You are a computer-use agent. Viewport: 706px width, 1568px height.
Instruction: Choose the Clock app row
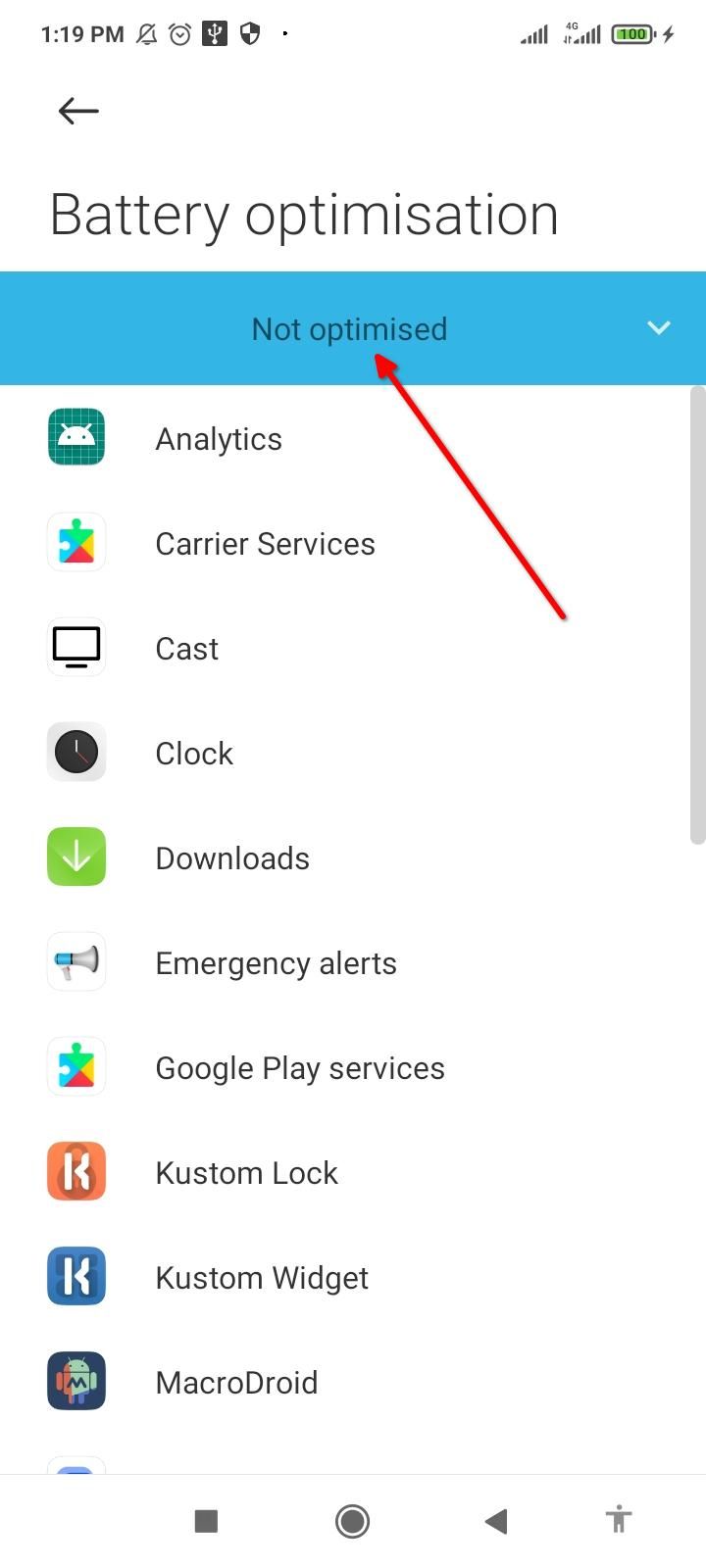(194, 754)
